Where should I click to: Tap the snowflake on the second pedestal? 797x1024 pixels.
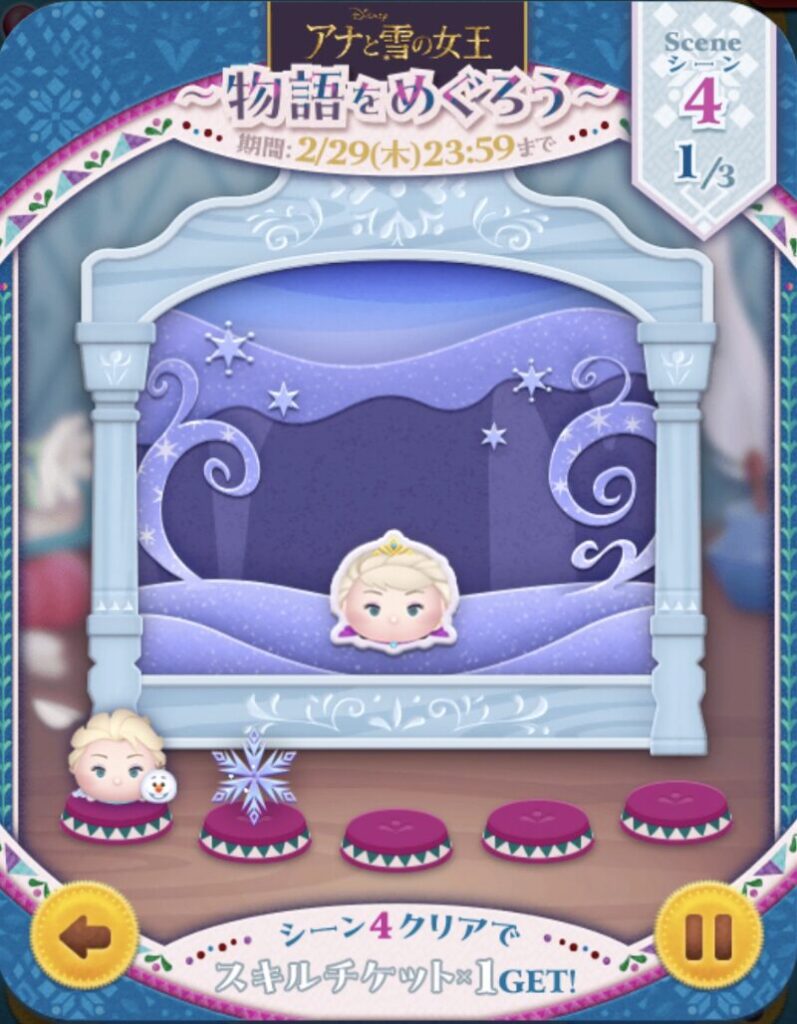pos(253,776)
